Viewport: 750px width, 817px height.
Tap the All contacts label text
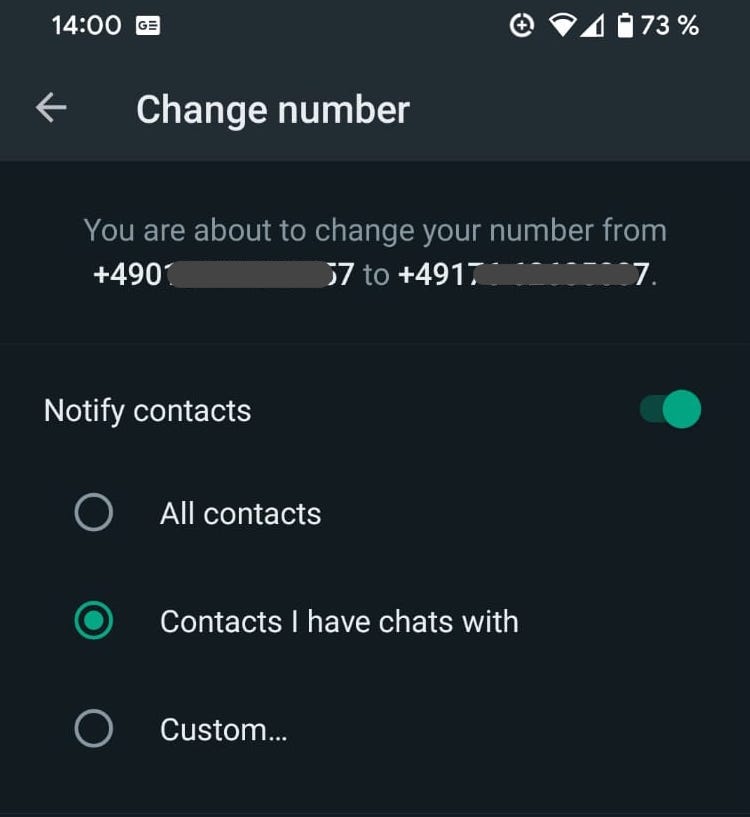coord(240,513)
